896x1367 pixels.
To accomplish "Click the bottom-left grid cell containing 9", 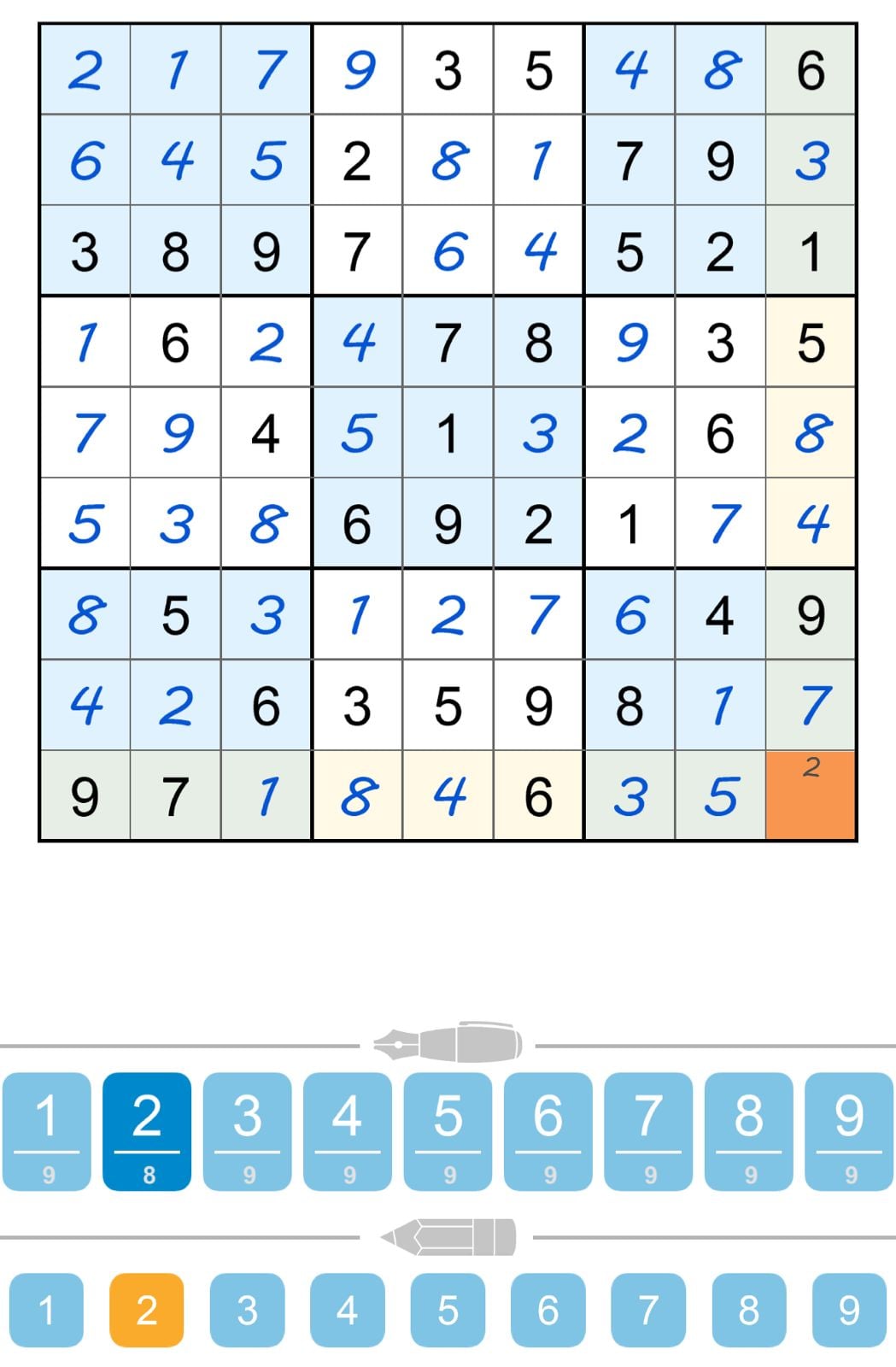I will point(84,795).
